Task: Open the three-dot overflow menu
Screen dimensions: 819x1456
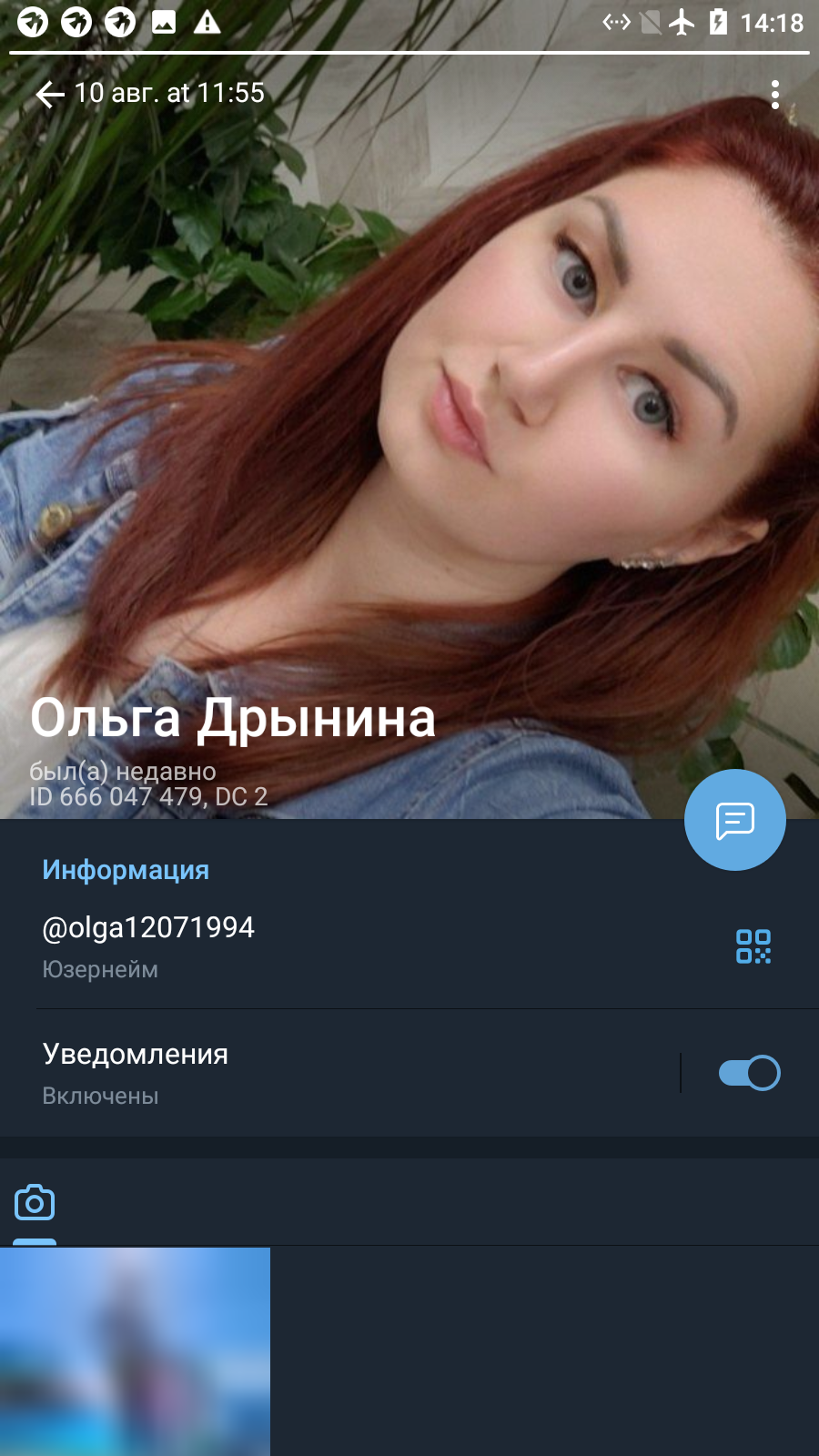Action: 774,95
